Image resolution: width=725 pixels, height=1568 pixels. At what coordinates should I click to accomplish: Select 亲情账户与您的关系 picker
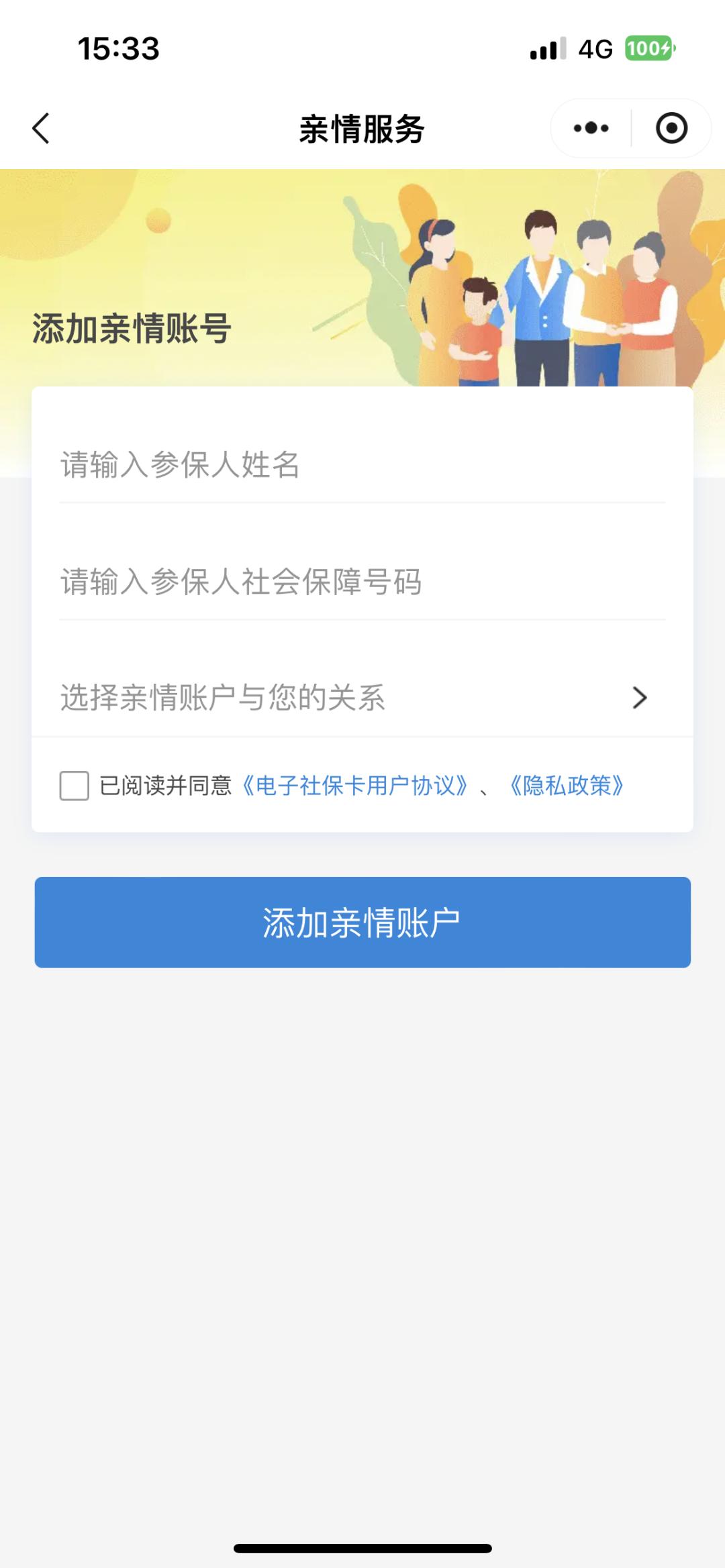[x=361, y=698]
